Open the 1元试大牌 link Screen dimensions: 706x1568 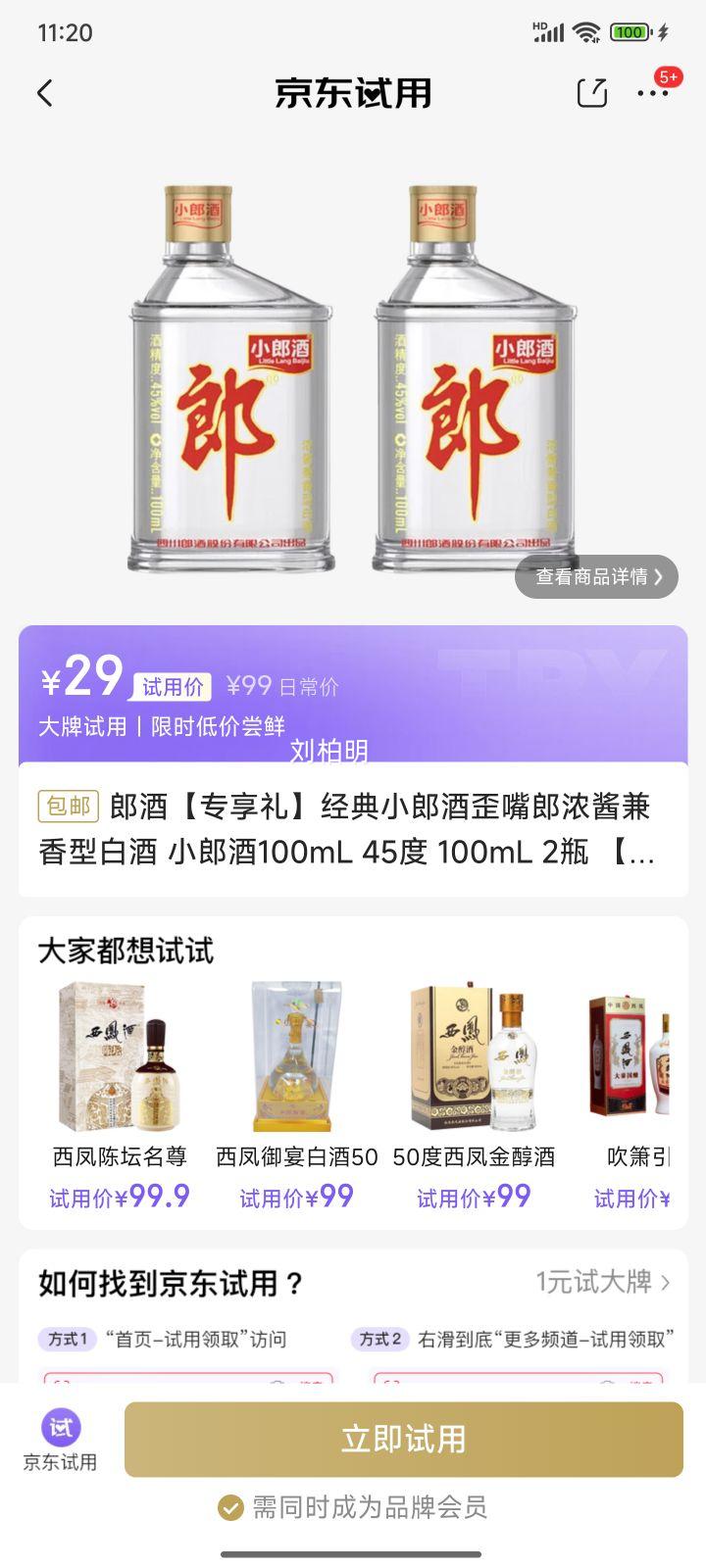pyautogui.click(x=602, y=1282)
